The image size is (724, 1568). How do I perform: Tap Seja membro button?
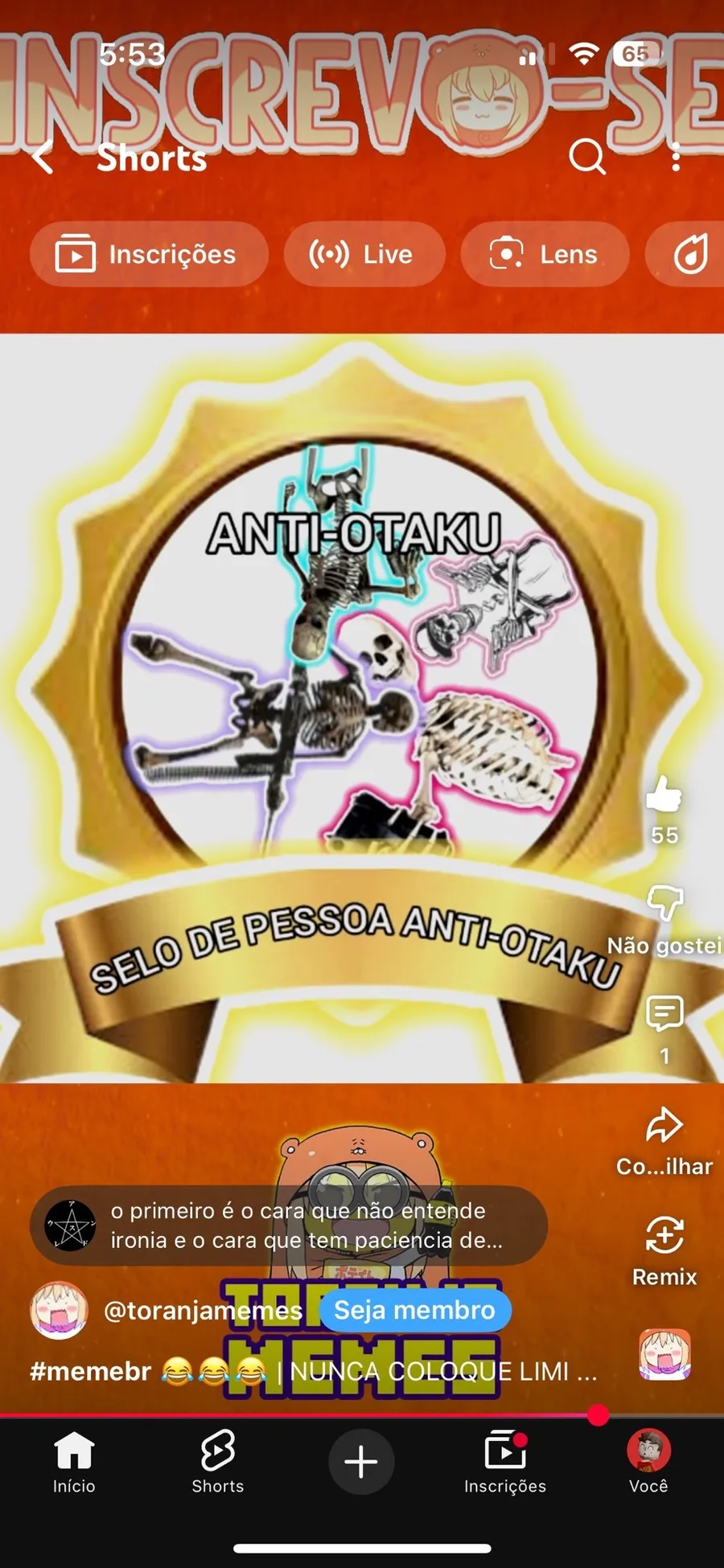[415, 1311]
